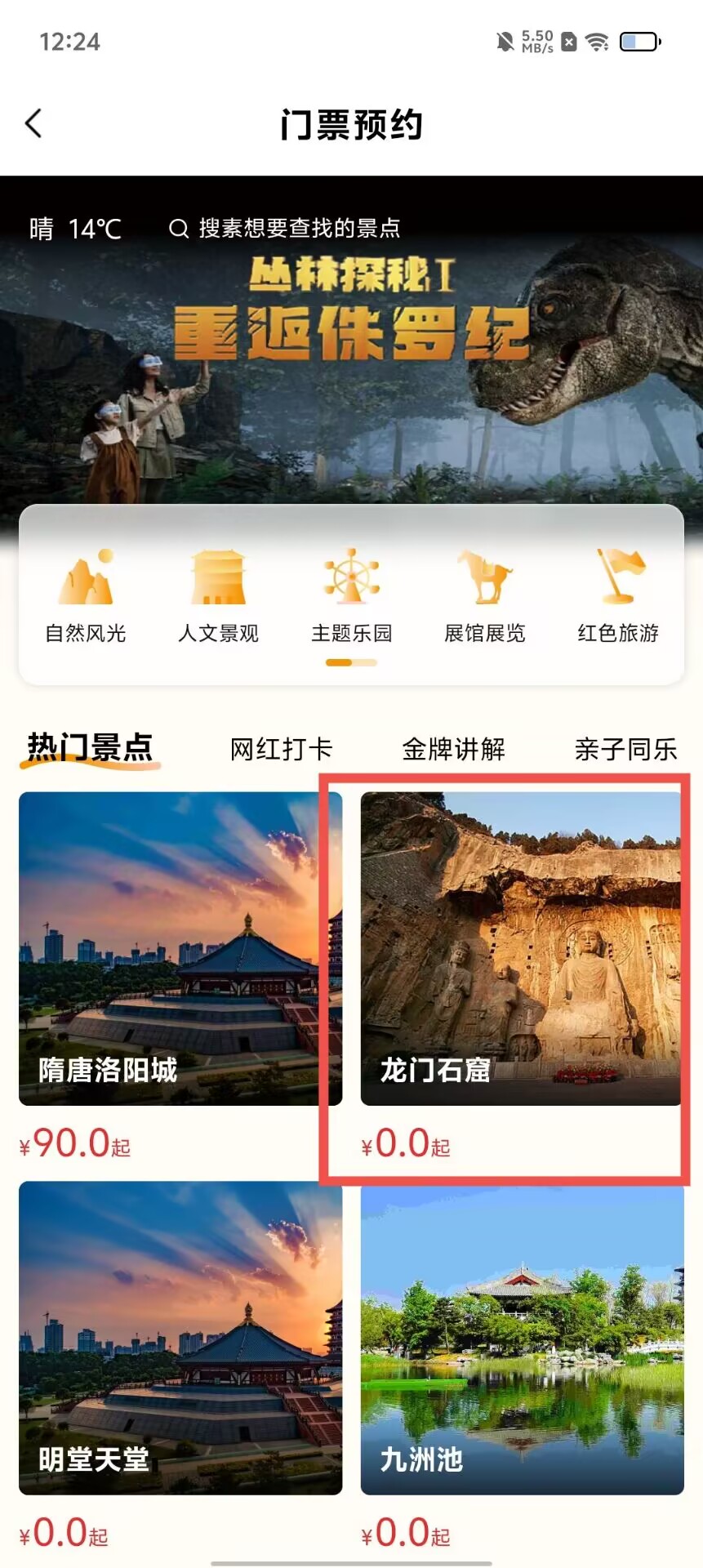Open the 主题乐园 category
Viewport: 703px width, 1568px height.
coord(352,596)
